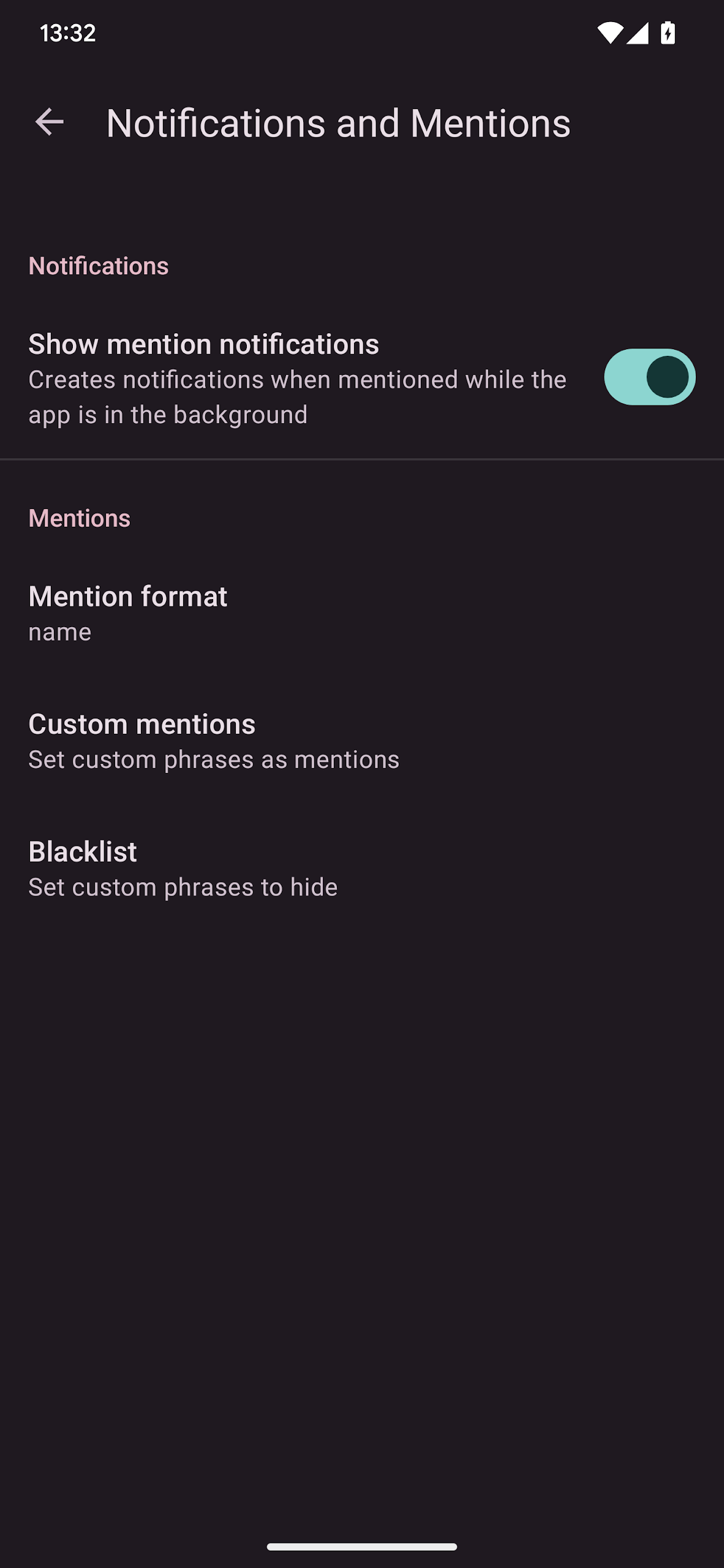Disable Show mention notifications
Screen dimensions: 724x1568
point(649,378)
